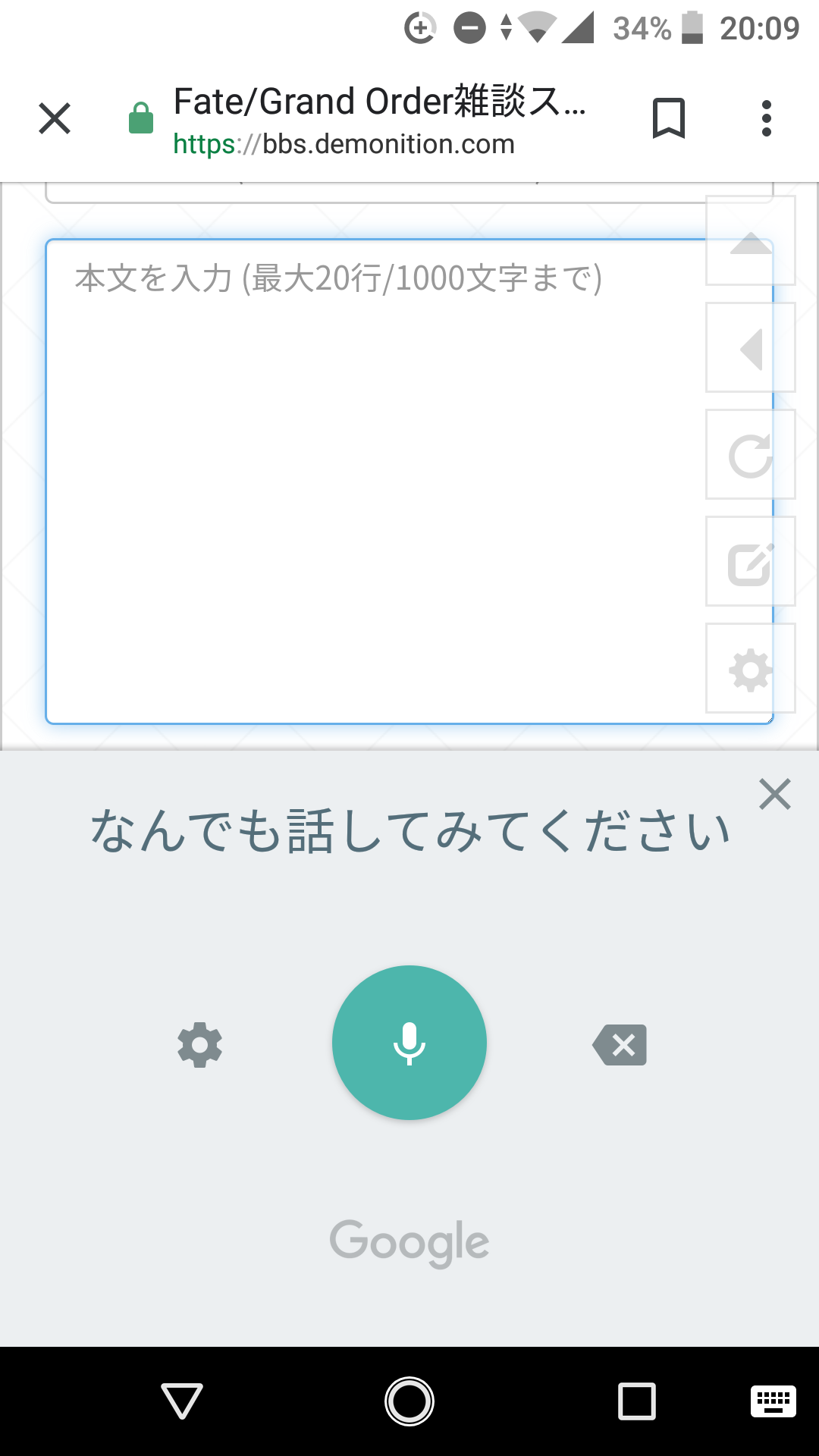Screen dimensions: 819x1456
Task: Tap the left arrow side button
Action: (x=750, y=348)
